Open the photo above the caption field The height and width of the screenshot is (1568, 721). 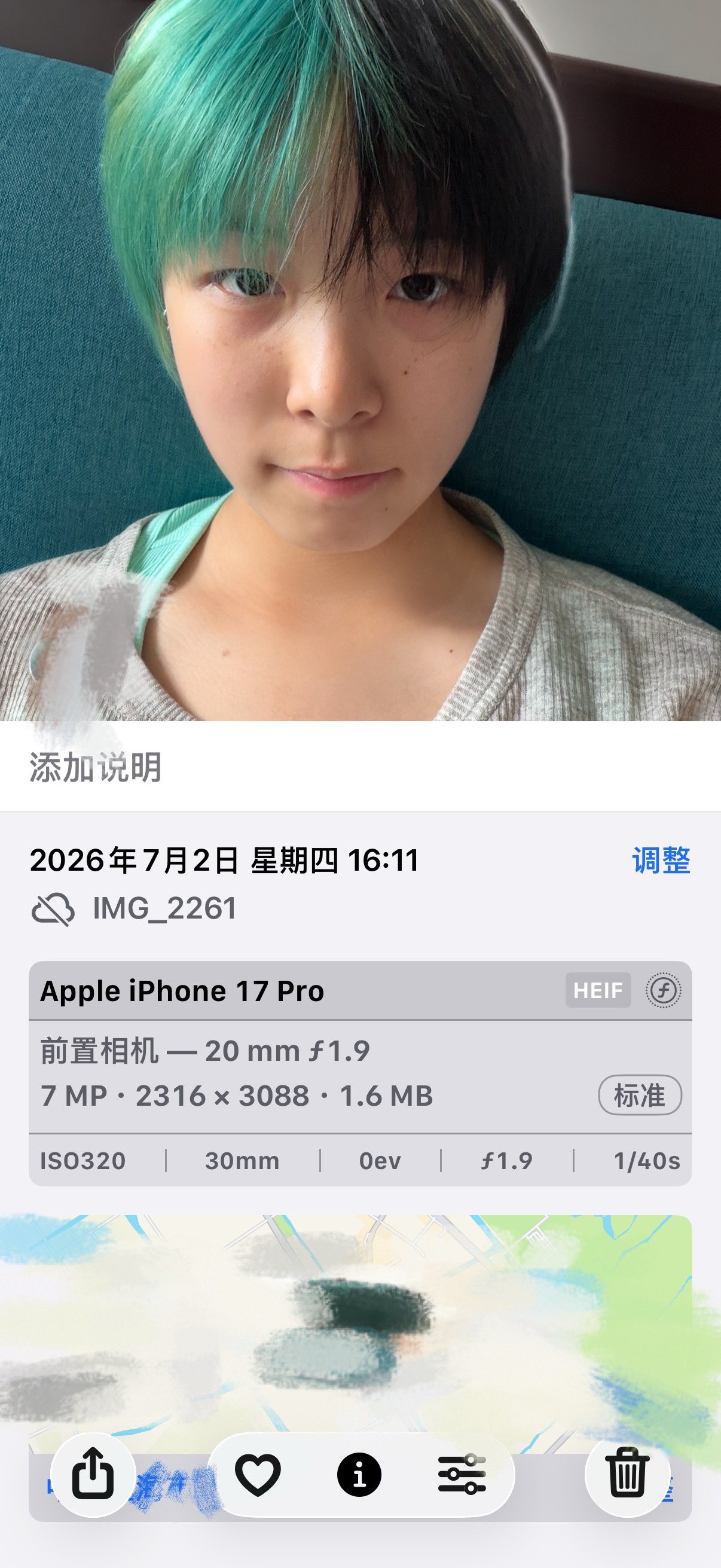(360, 361)
